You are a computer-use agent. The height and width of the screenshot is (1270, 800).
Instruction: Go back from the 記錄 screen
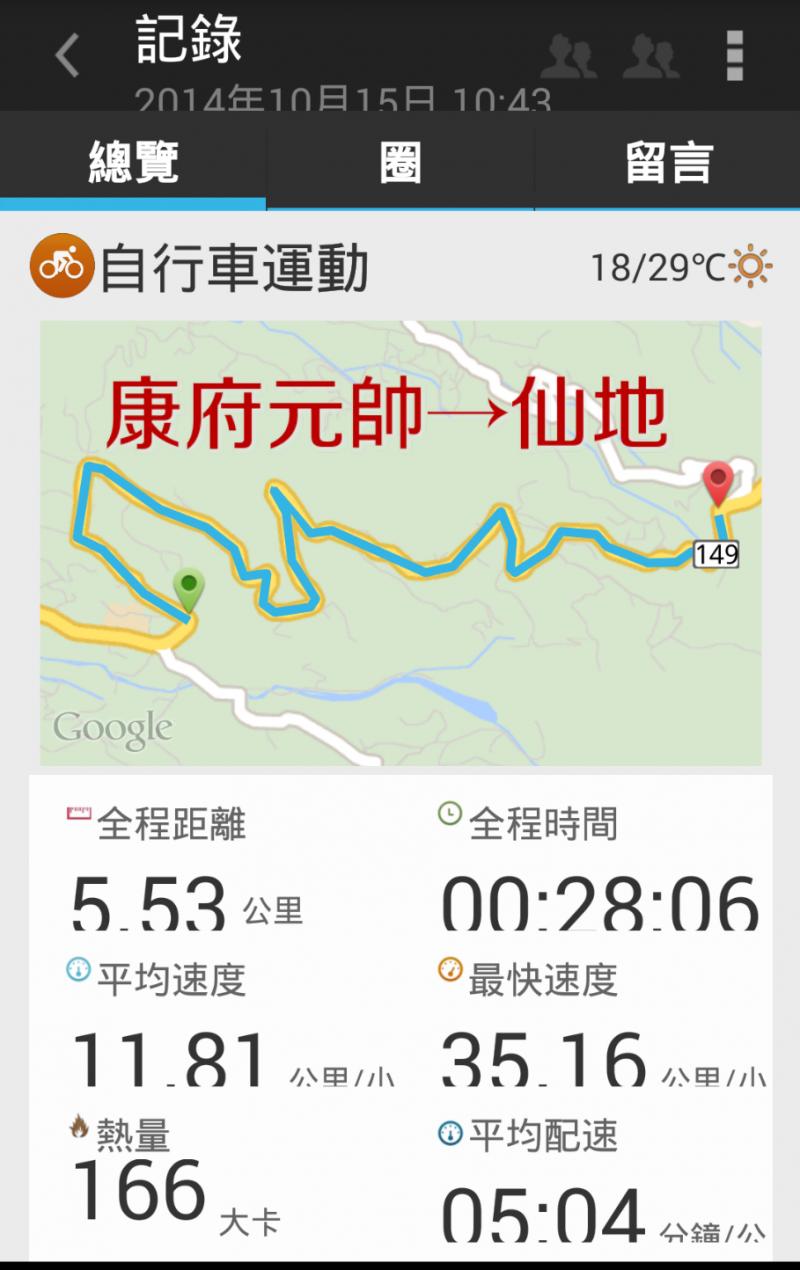point(67,56)
